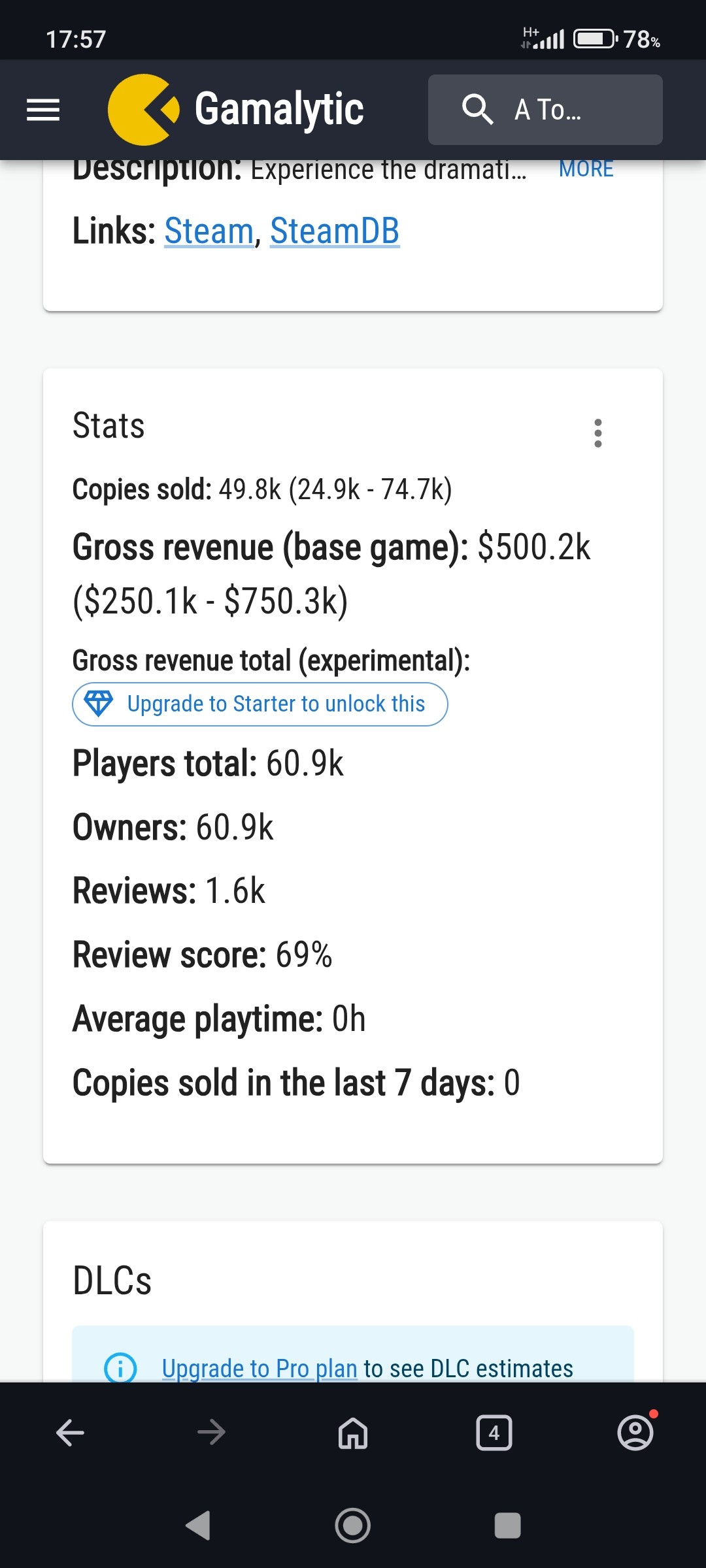Expand description with MORE
The height and width of the screenshot is (1568, 706).
[586, 169]
